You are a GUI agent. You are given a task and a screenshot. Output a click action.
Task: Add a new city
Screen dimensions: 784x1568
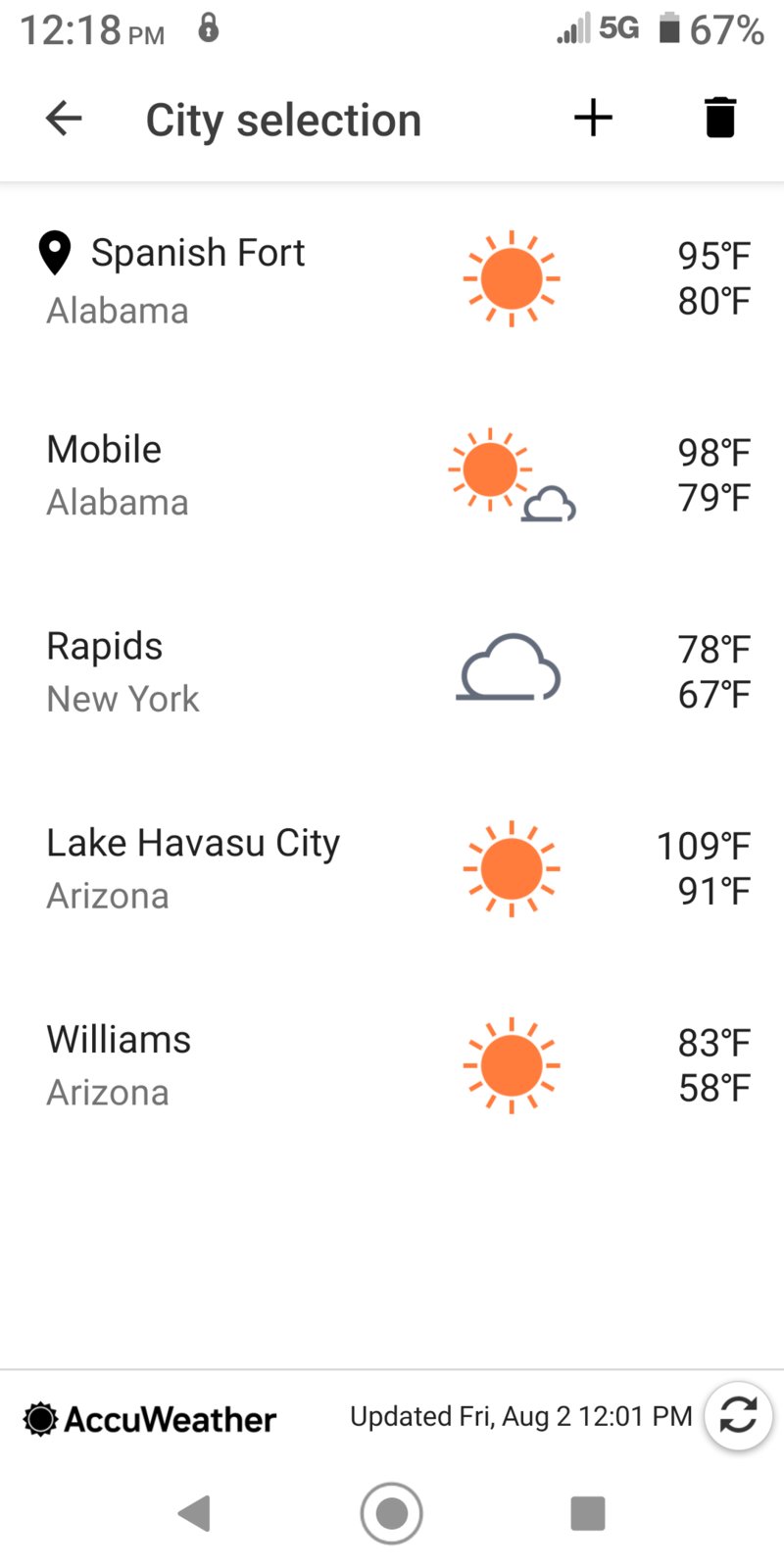coord(593,119)
